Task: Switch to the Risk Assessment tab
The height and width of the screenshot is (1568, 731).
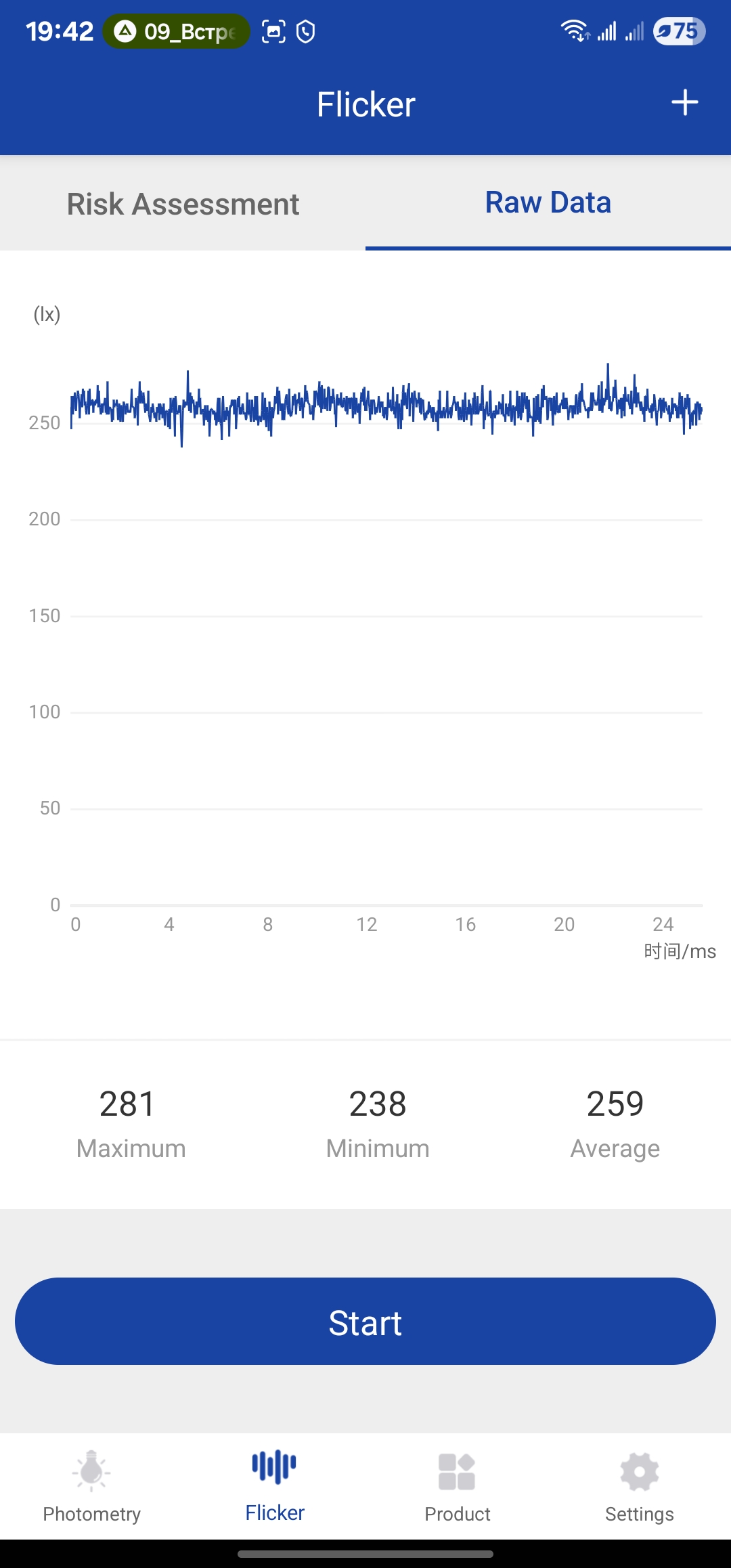Action: coord(183,204)
